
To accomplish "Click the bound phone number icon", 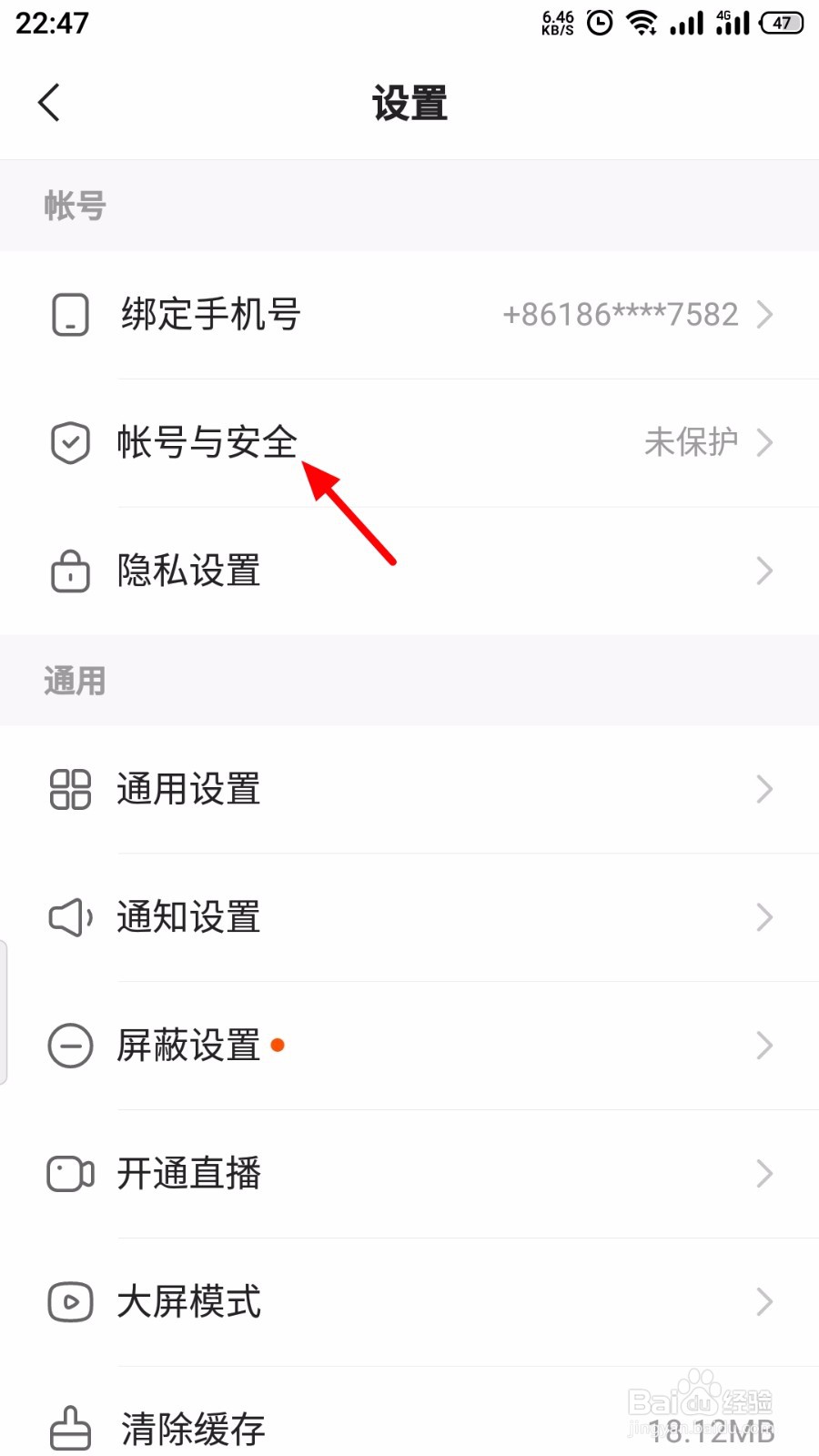I will click(69, 314).
